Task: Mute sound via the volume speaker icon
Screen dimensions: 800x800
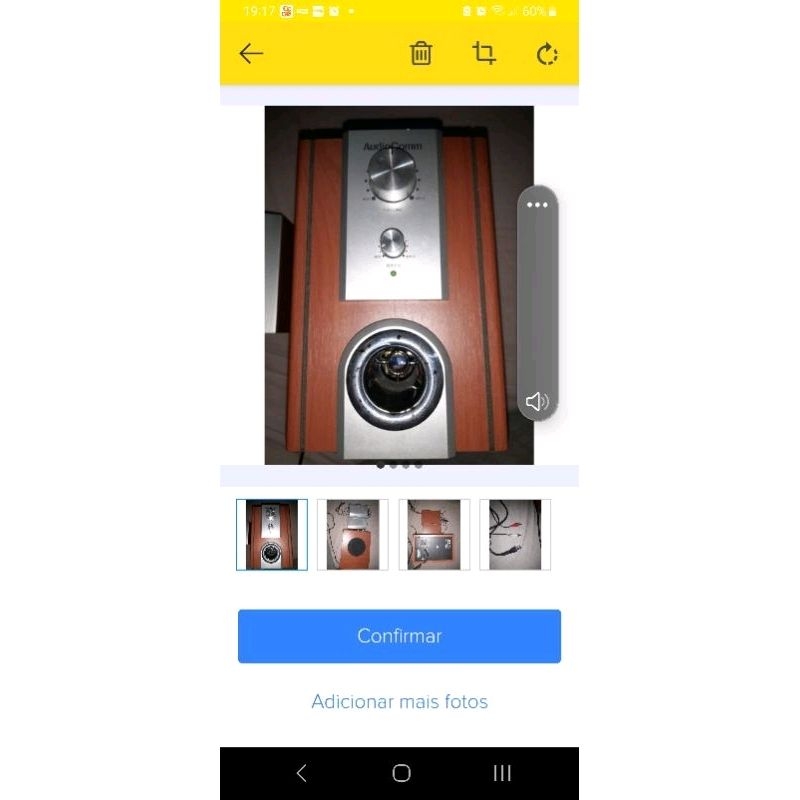Action: [x=537, y=402]
